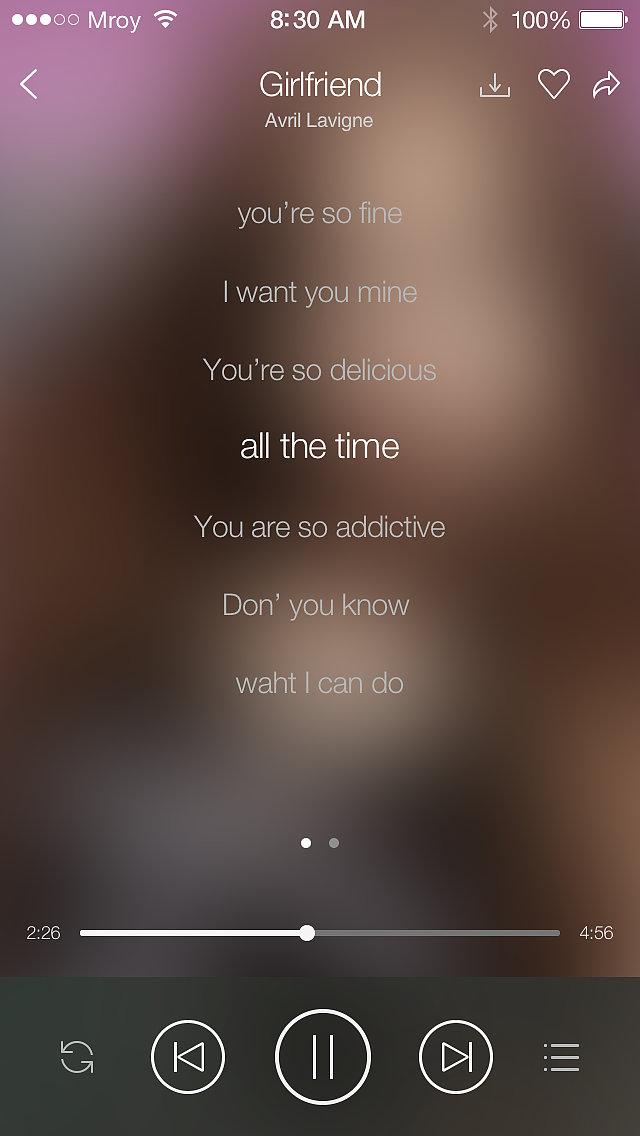Skip to the next track
Screen dimensions: 640x1136
coord(456,1057)
